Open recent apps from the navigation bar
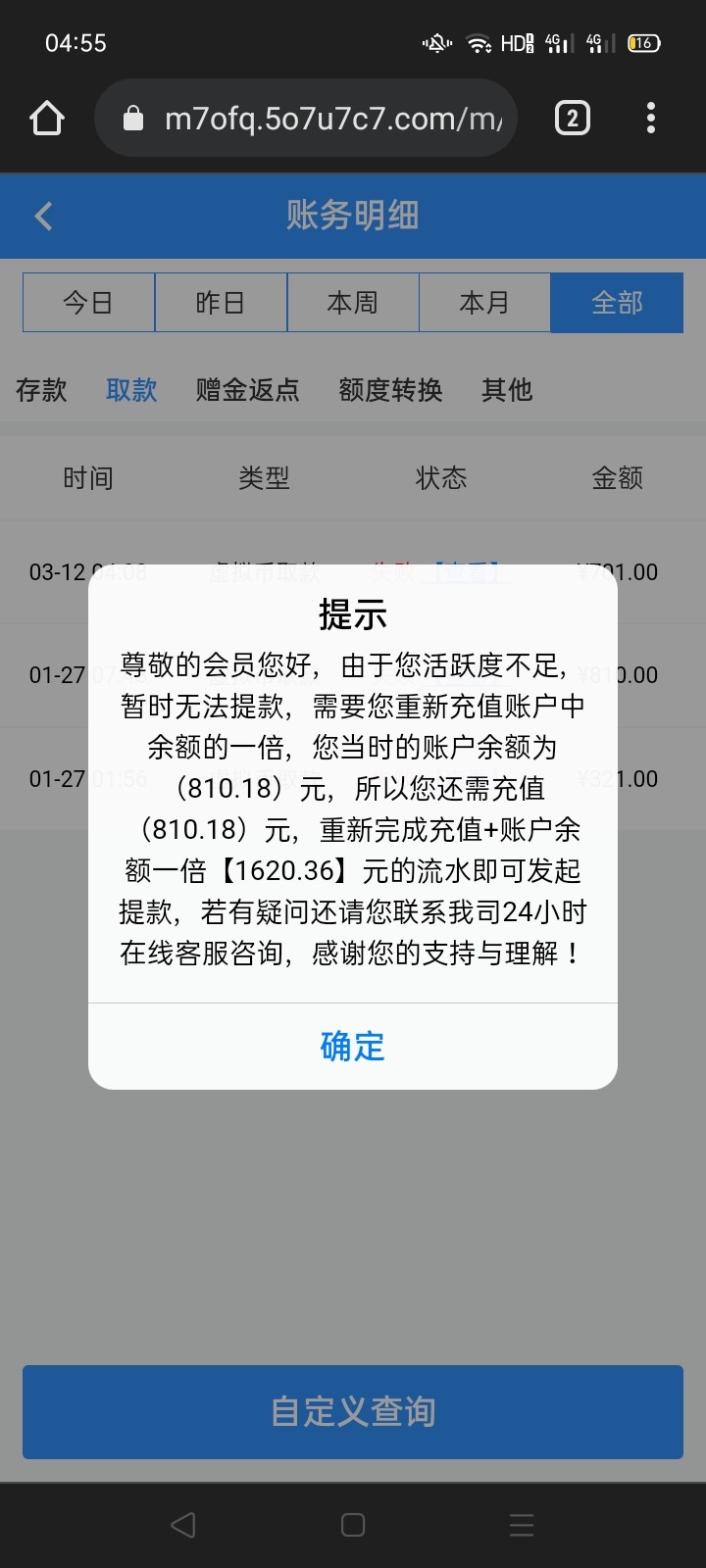 pyautogui.click(x=520, y=1524)
